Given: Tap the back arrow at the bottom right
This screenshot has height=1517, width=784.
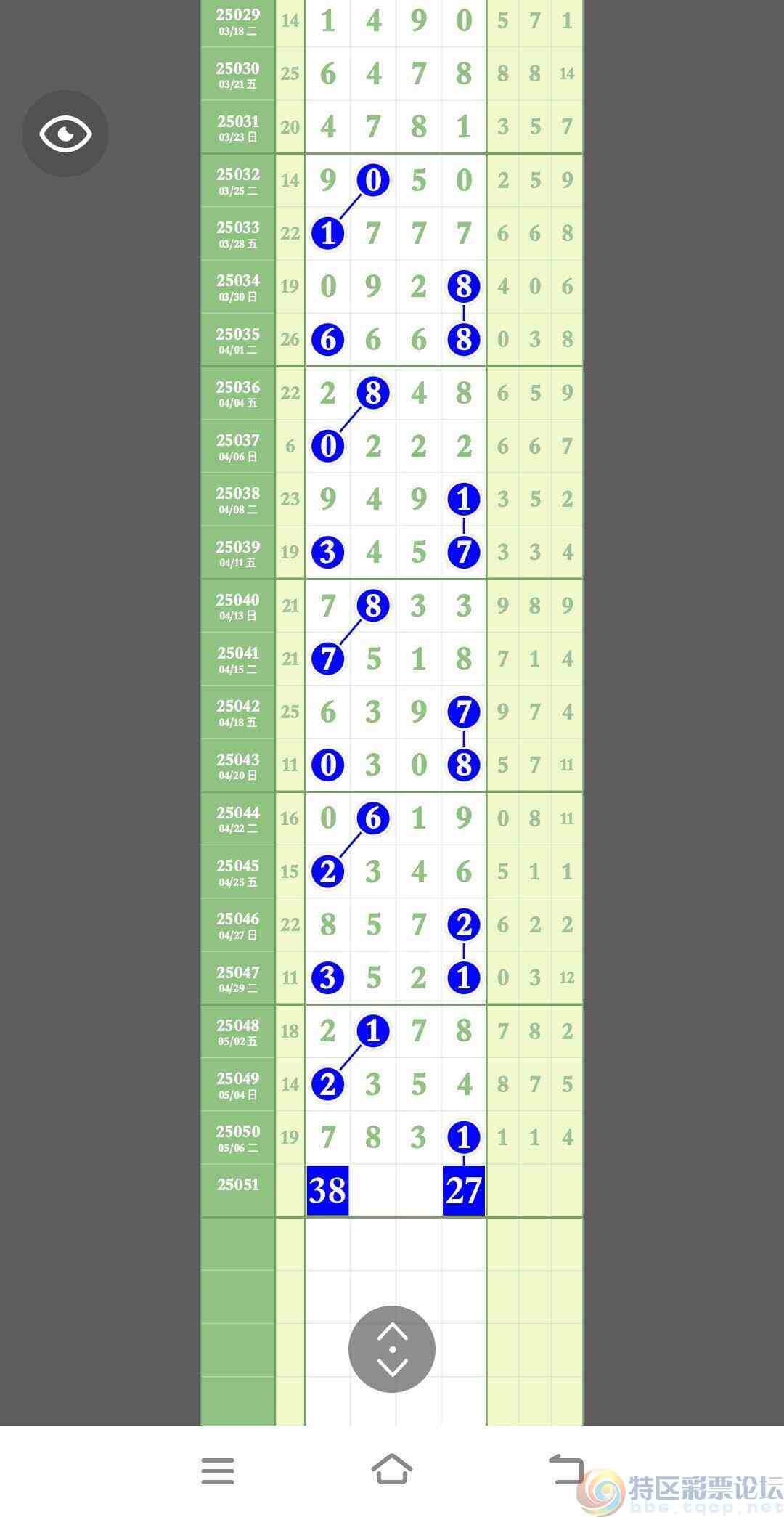Looking at the screenshot, I should click(566, 1469).
